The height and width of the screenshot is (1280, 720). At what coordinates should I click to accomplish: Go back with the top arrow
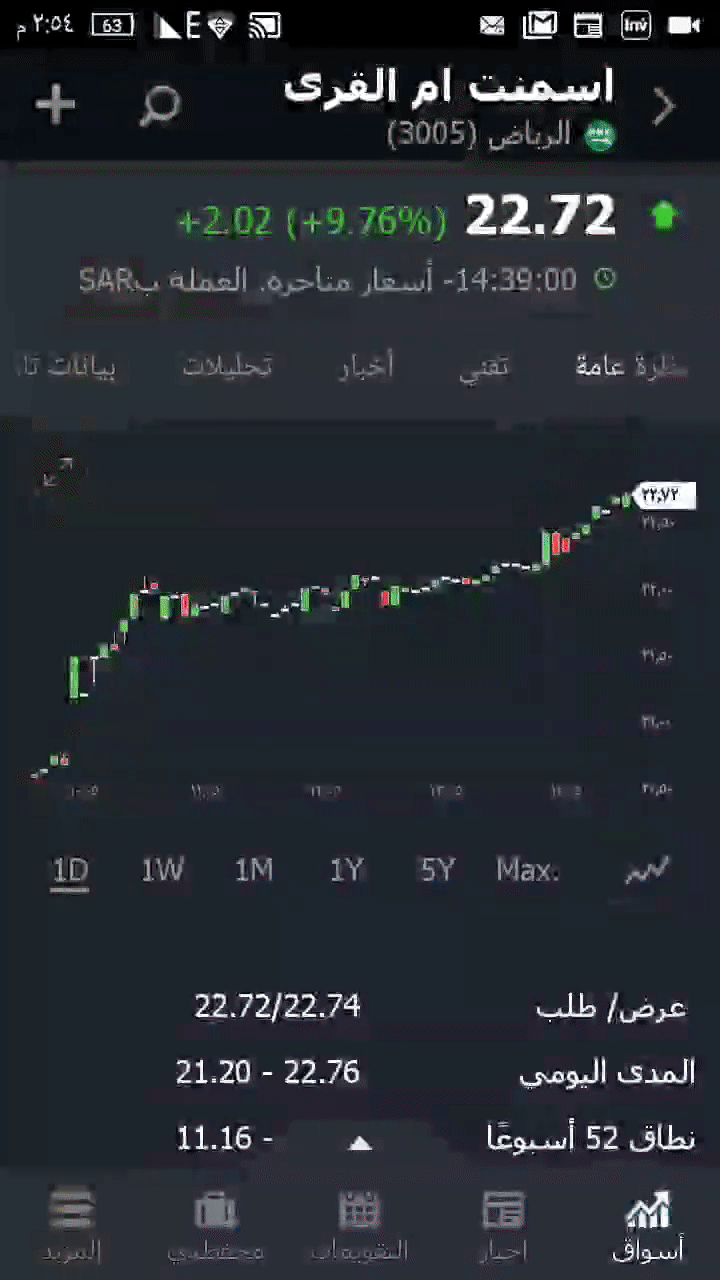point(663,106)
